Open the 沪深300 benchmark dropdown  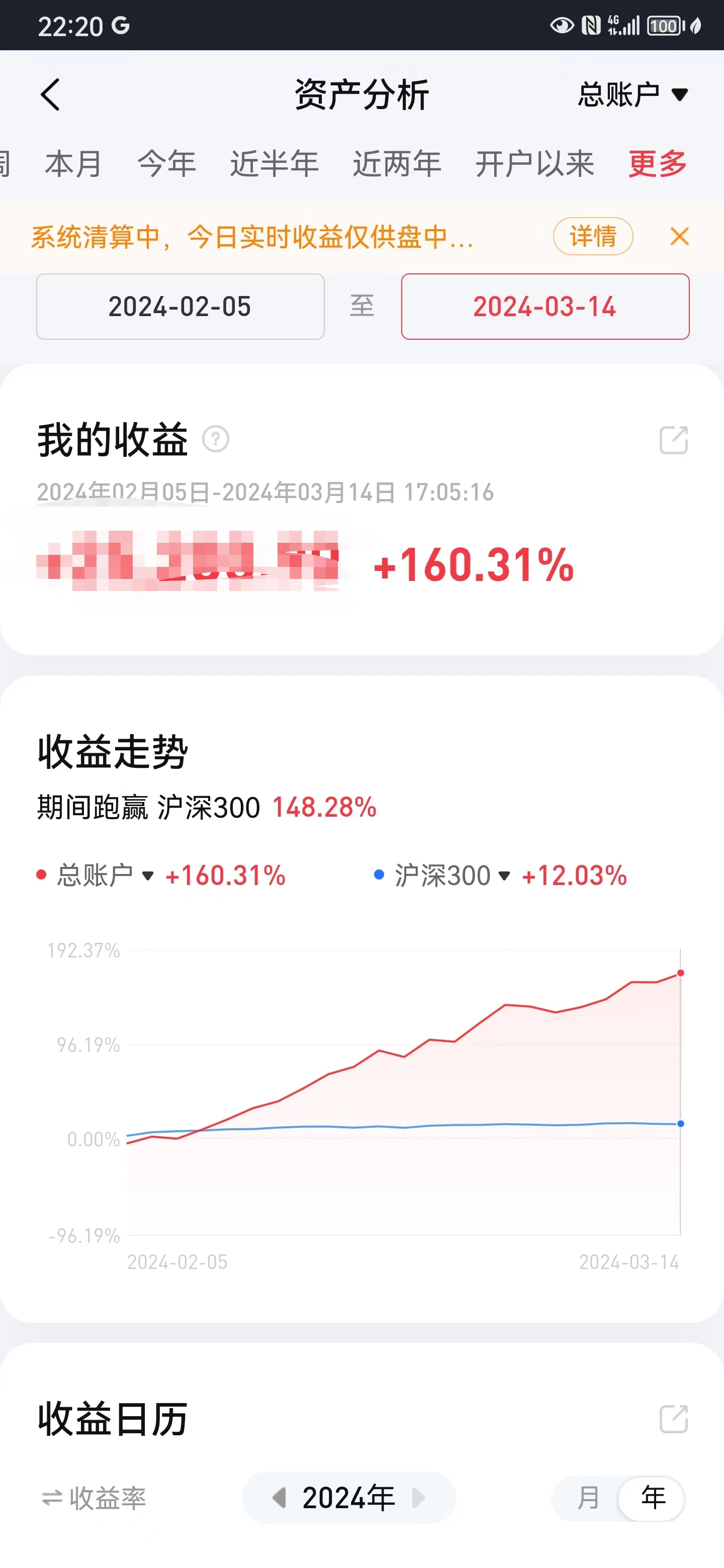coord(504,876)
